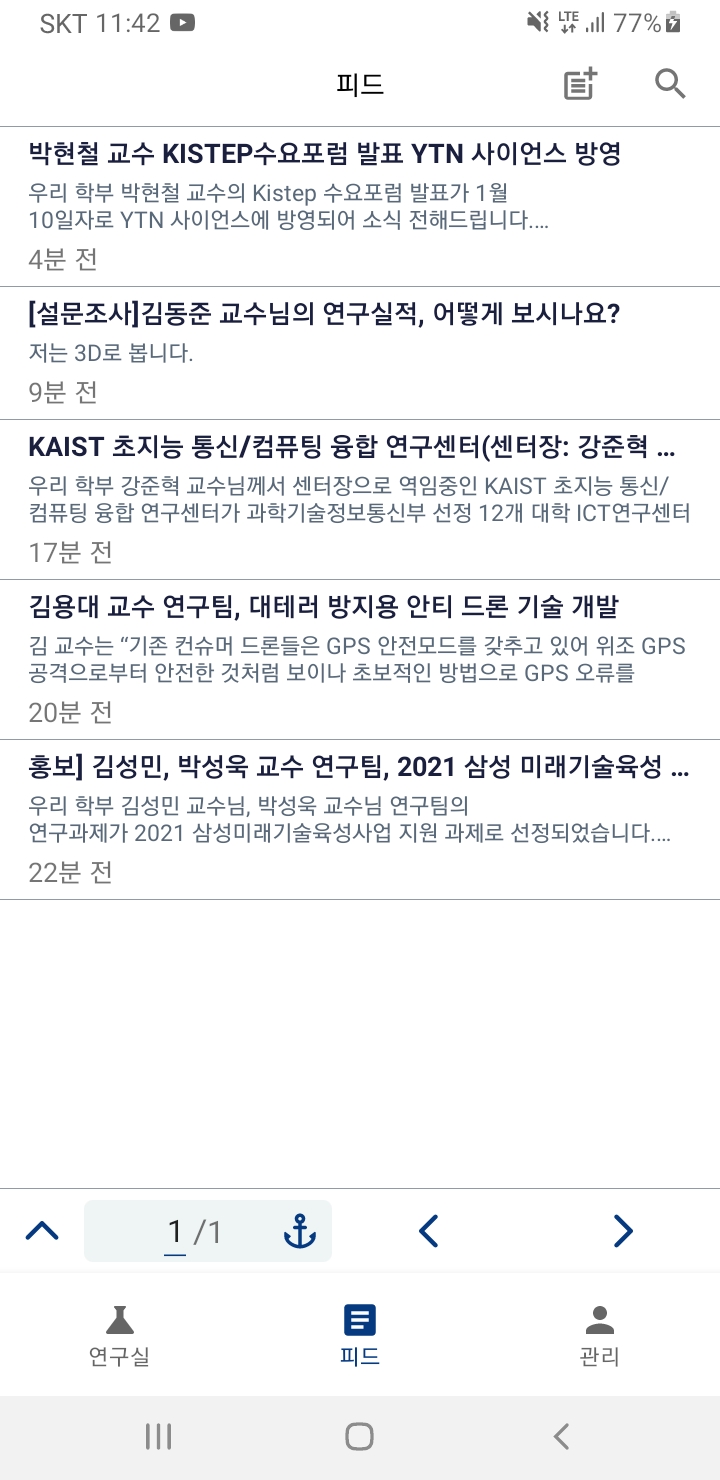Tap the up chevron above the bottom tabs
720x1480 pixels.
coord(42,1231)
